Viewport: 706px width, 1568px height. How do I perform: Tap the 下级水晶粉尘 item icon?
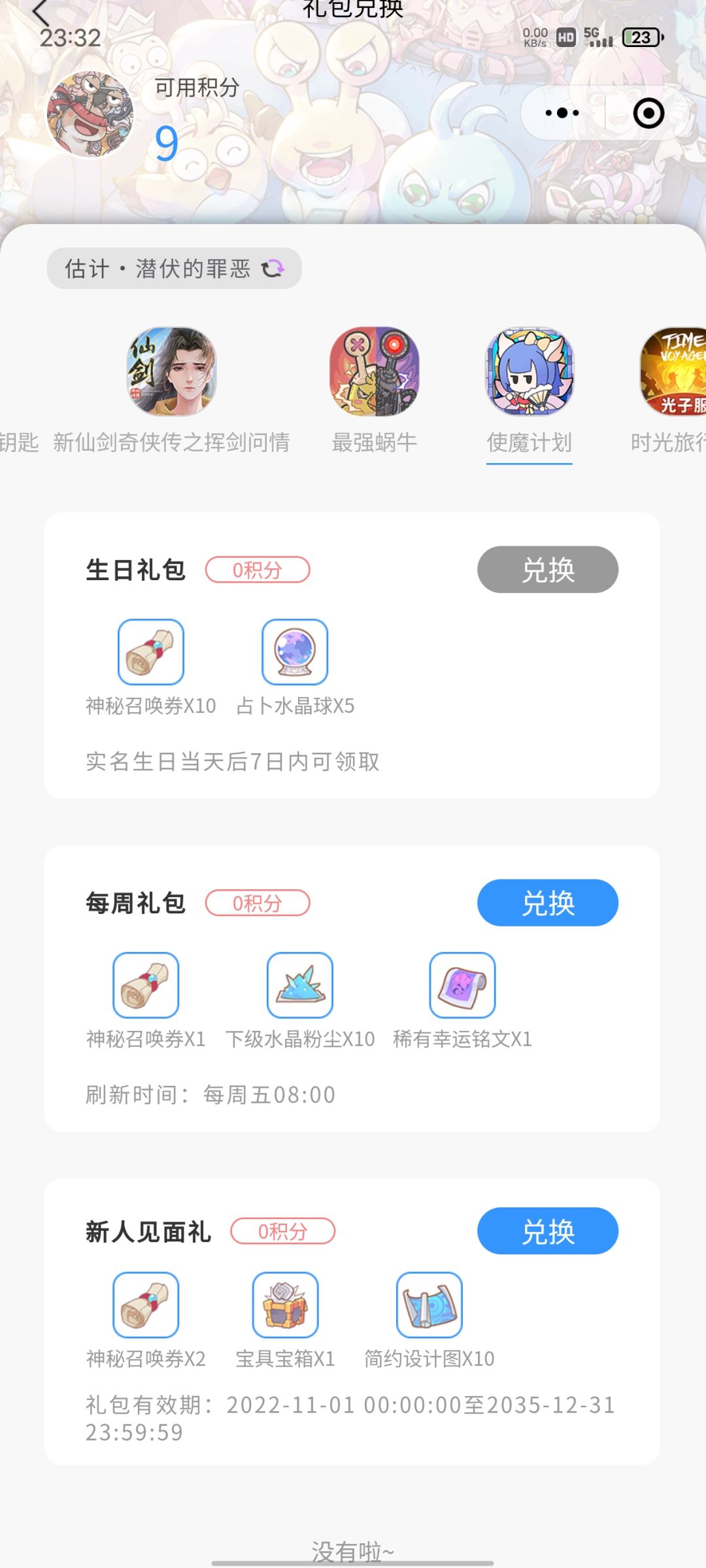[300, 985]
